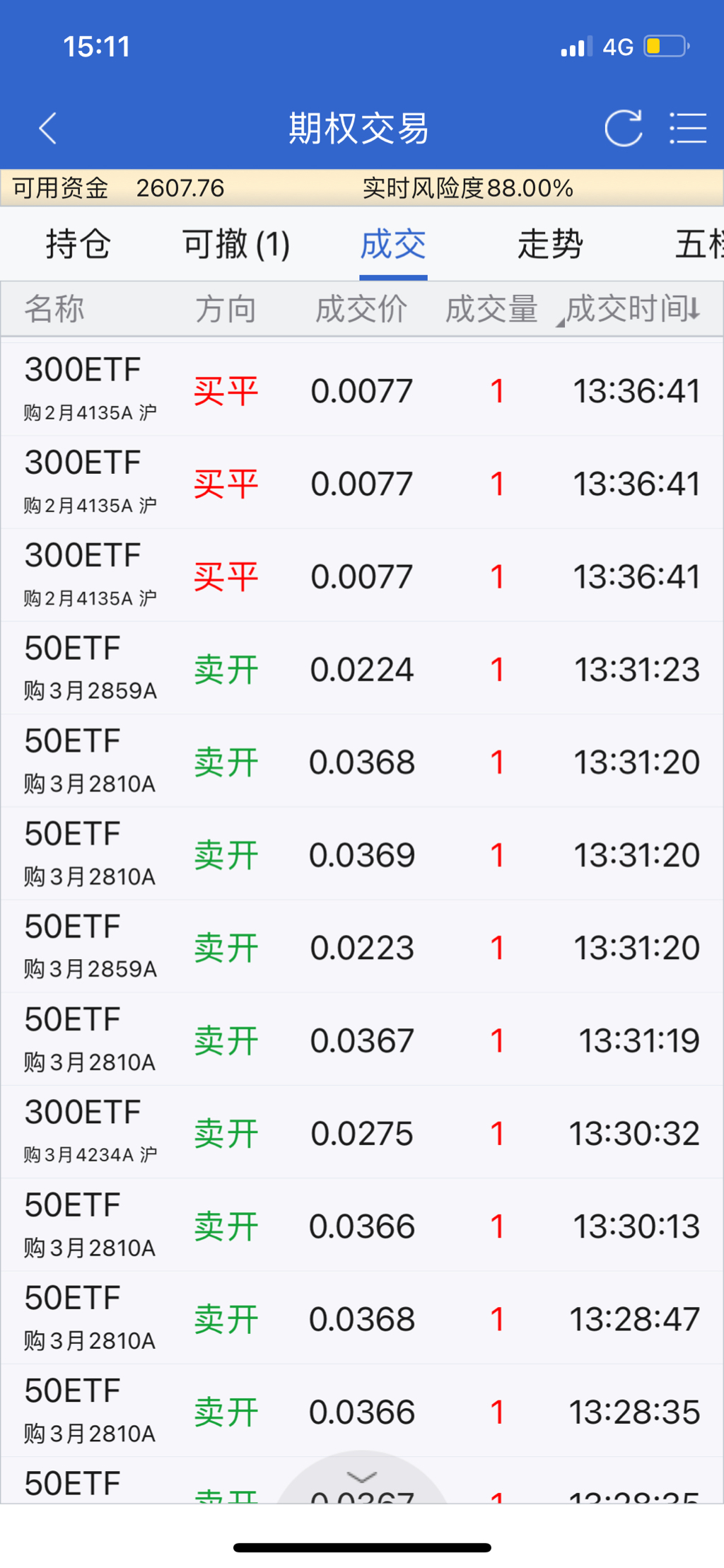Go back from the 期权交易 screen
This screenshot has width=724, height=1568.
(48, 128)
